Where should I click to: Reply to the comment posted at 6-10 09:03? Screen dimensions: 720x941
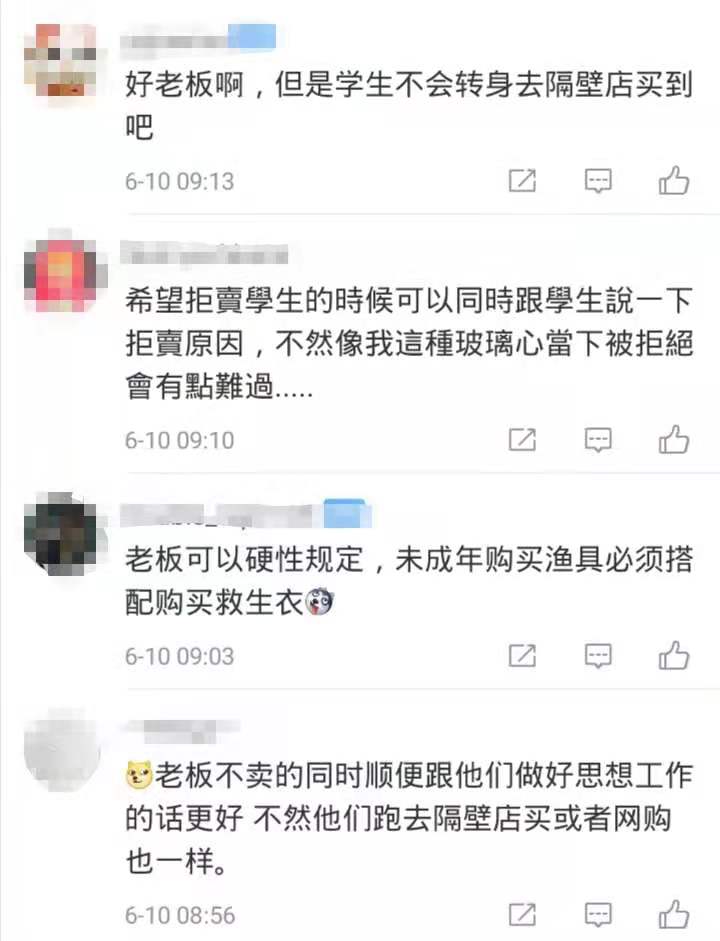click(x=598, y=656)
